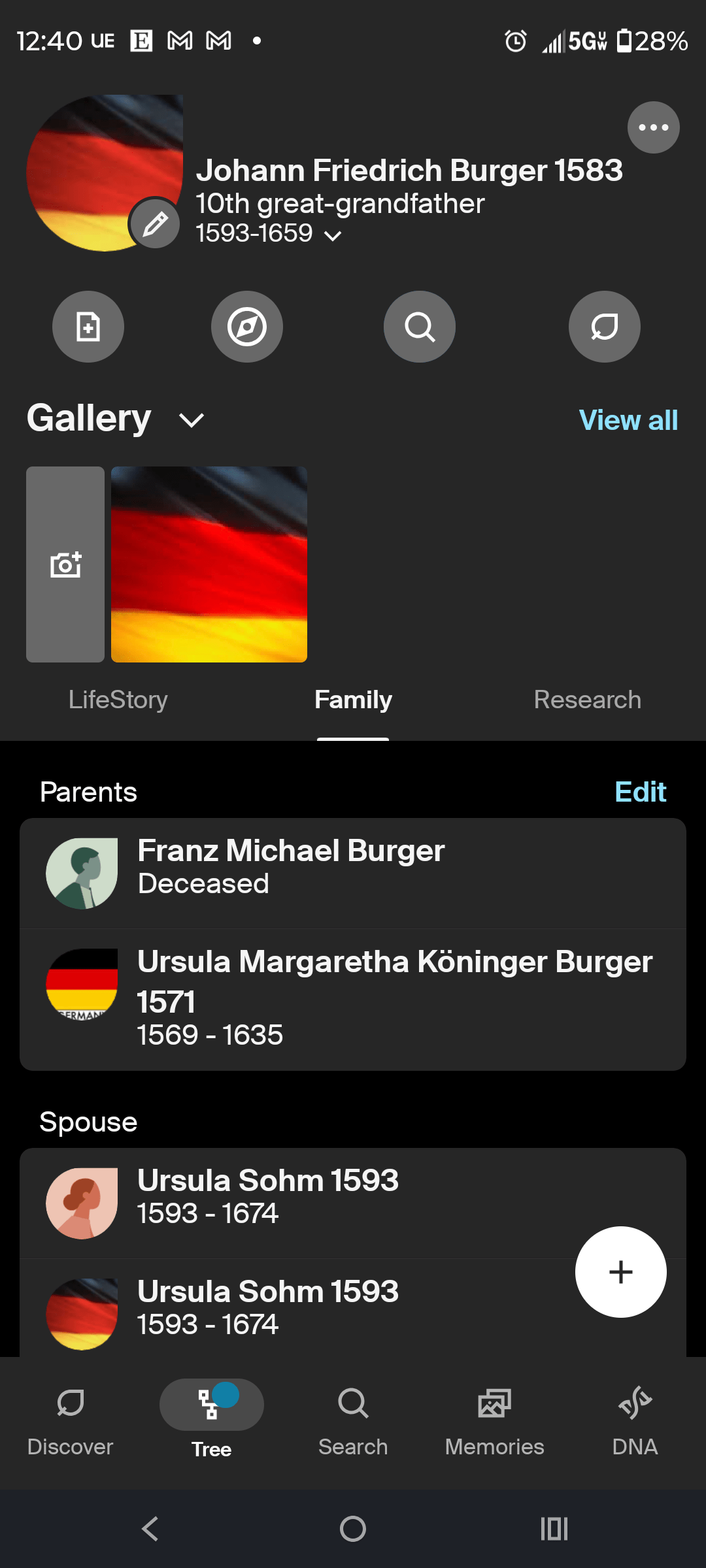Edit the Parents section
706x1568 pixels.
pos(639,791)
